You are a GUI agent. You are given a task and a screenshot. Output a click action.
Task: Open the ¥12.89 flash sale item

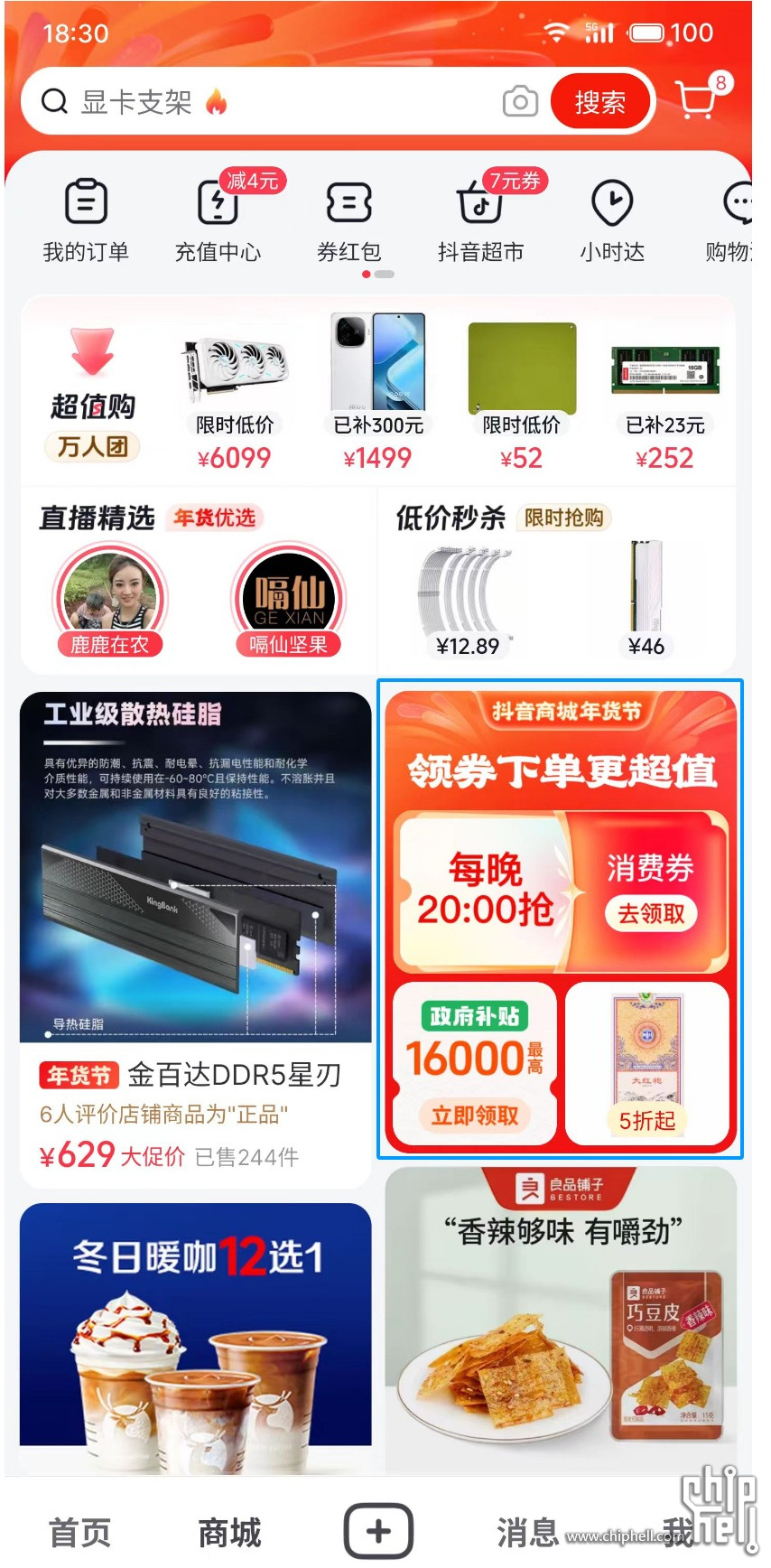click(x=467, y=598)
